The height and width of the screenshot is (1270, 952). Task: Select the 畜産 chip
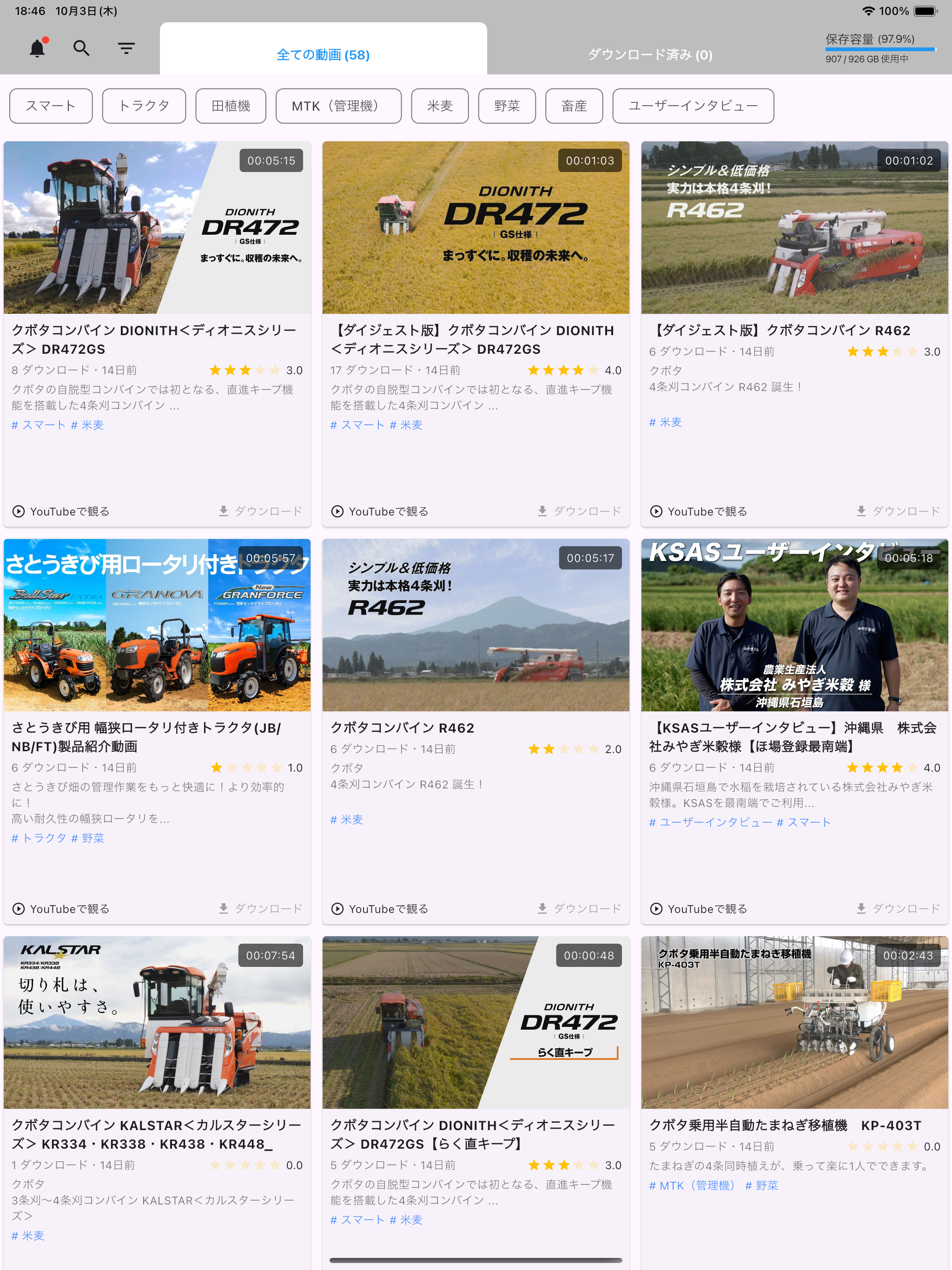click(x=574, y=106)
